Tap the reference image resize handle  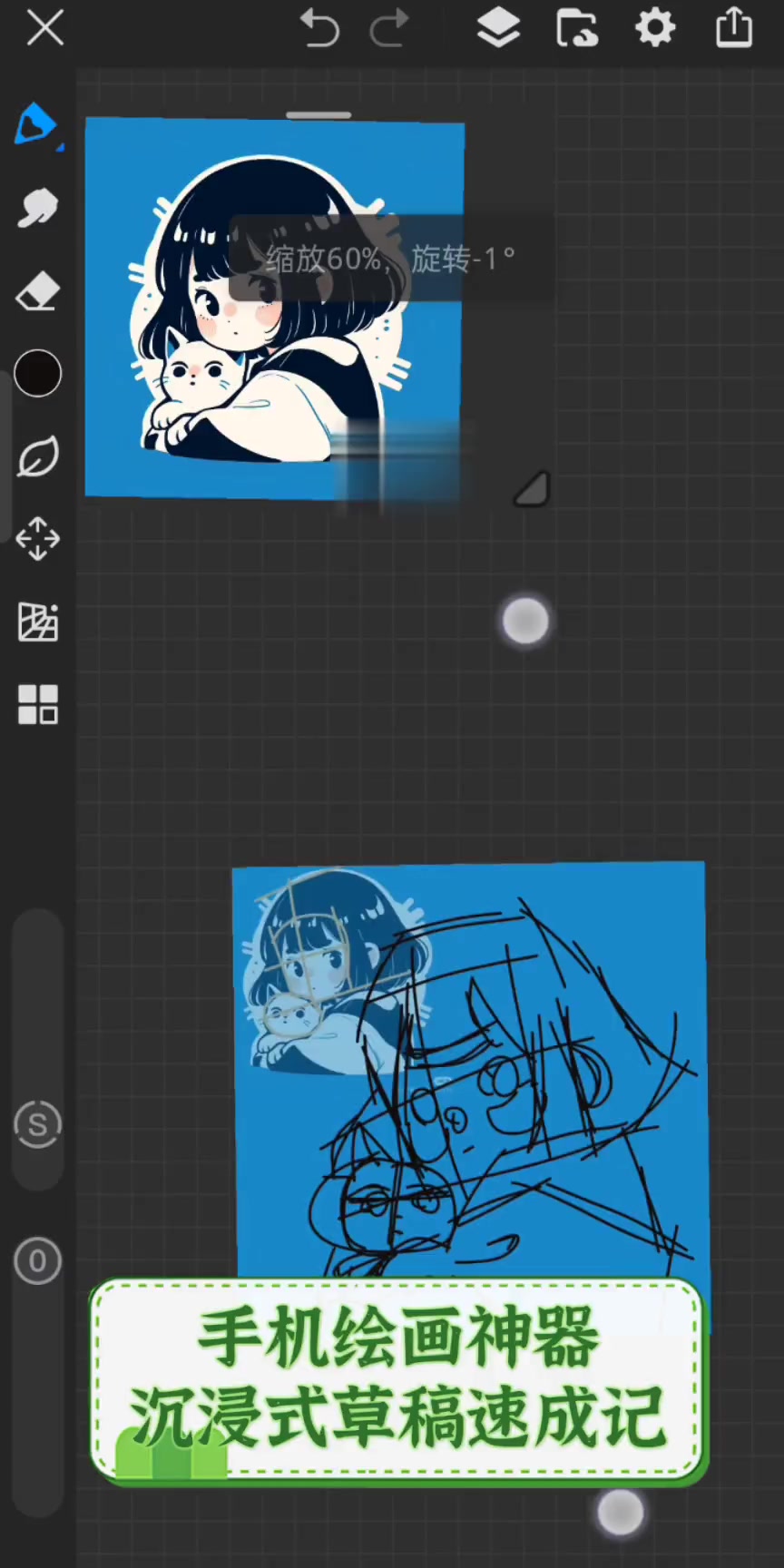(x=533, y=489)
